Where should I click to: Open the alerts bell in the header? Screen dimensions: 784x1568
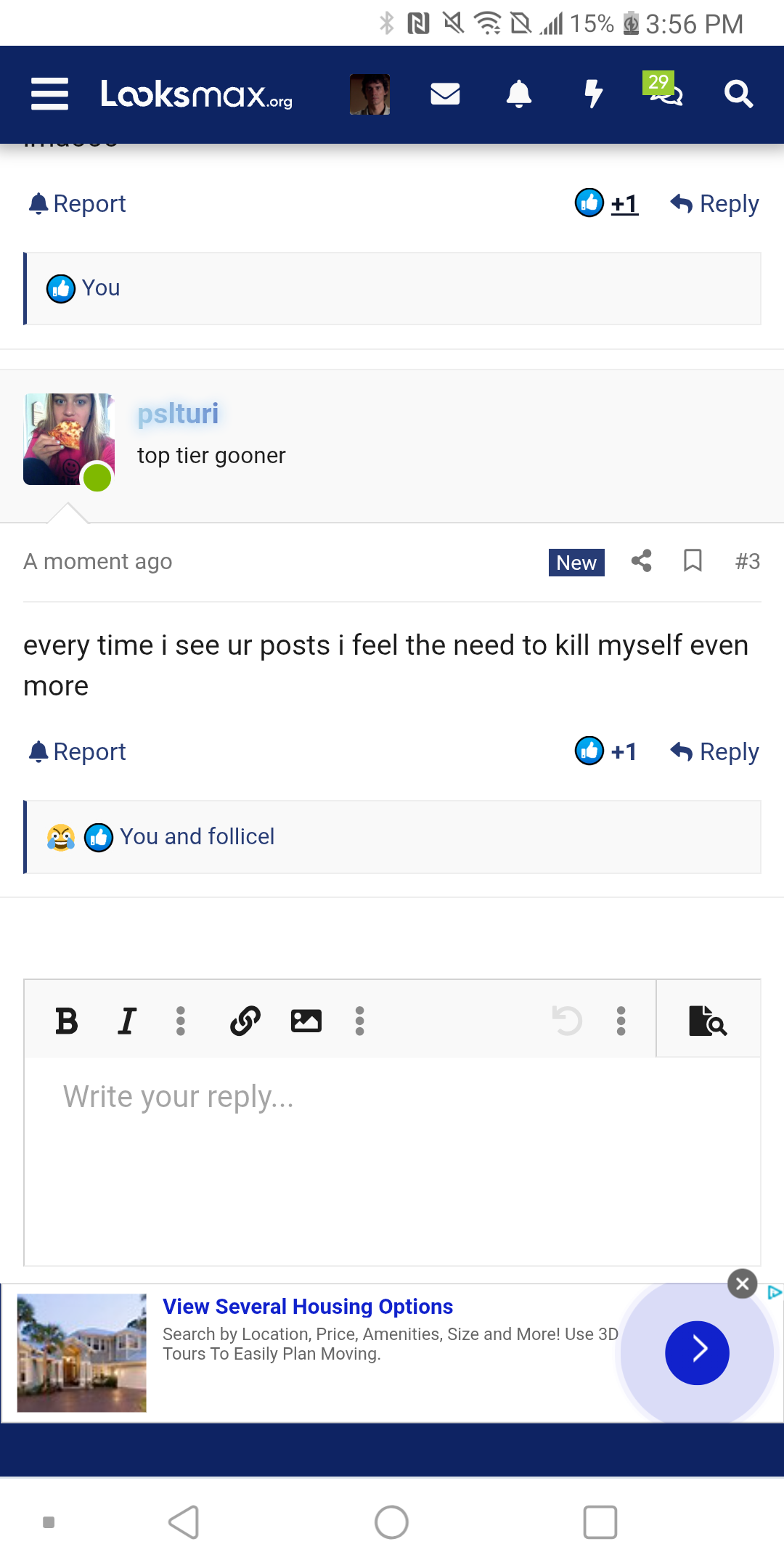(x=519, y=94)
